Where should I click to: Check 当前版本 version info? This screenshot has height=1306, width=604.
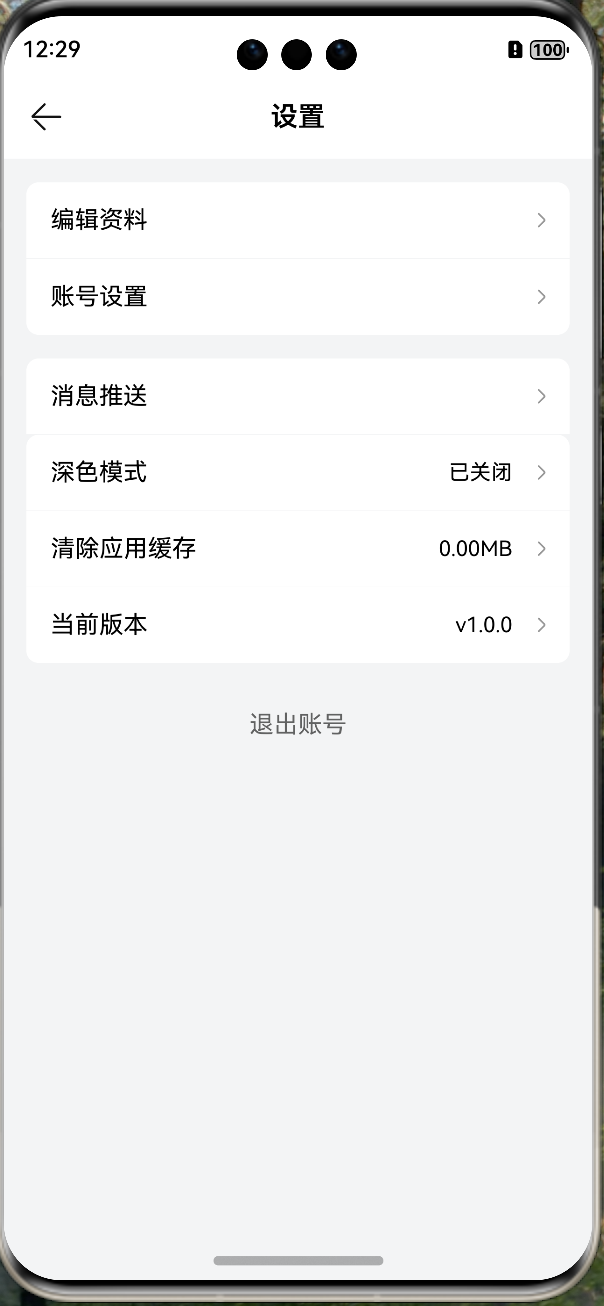[x=297, y=625]
